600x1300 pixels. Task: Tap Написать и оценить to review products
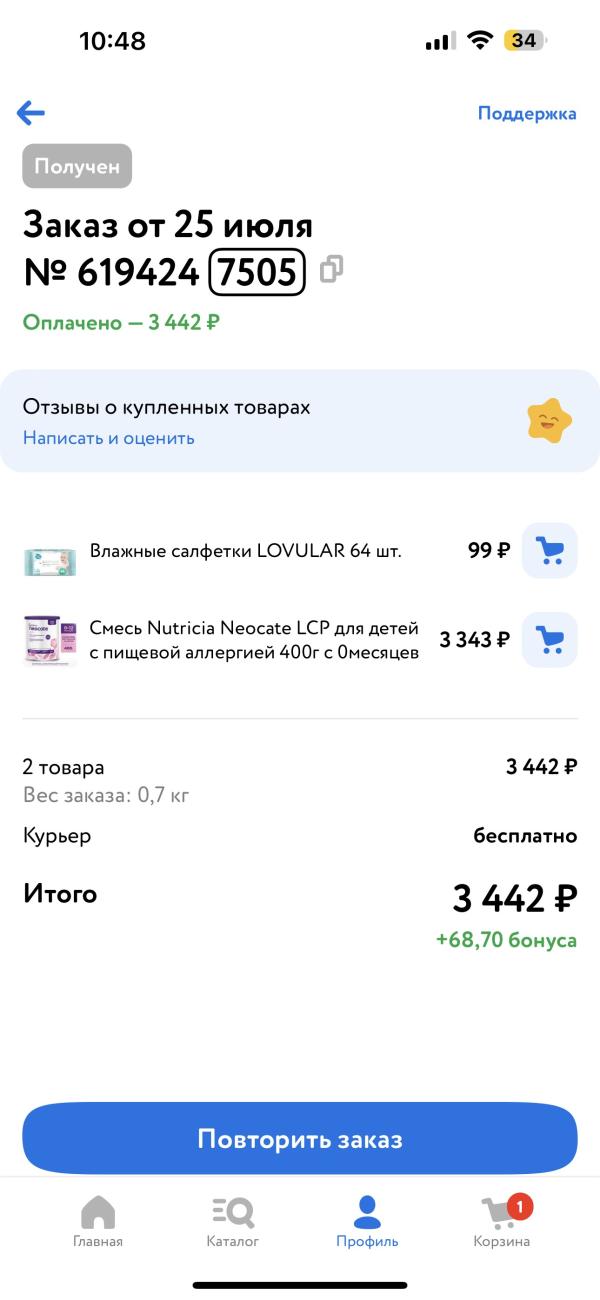point(109,438)
